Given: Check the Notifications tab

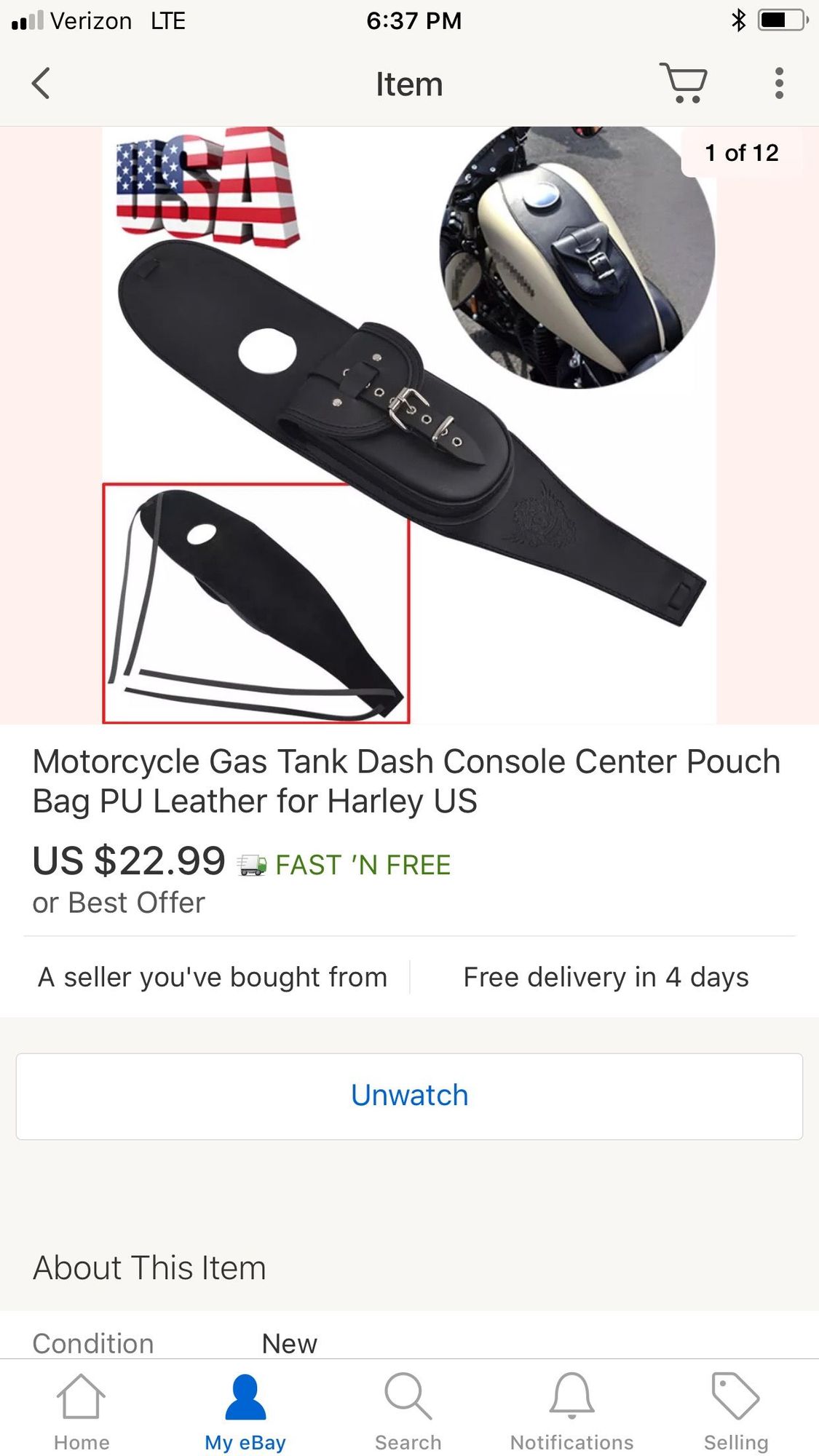Looking at the screenshot, I should point(571,1410).
